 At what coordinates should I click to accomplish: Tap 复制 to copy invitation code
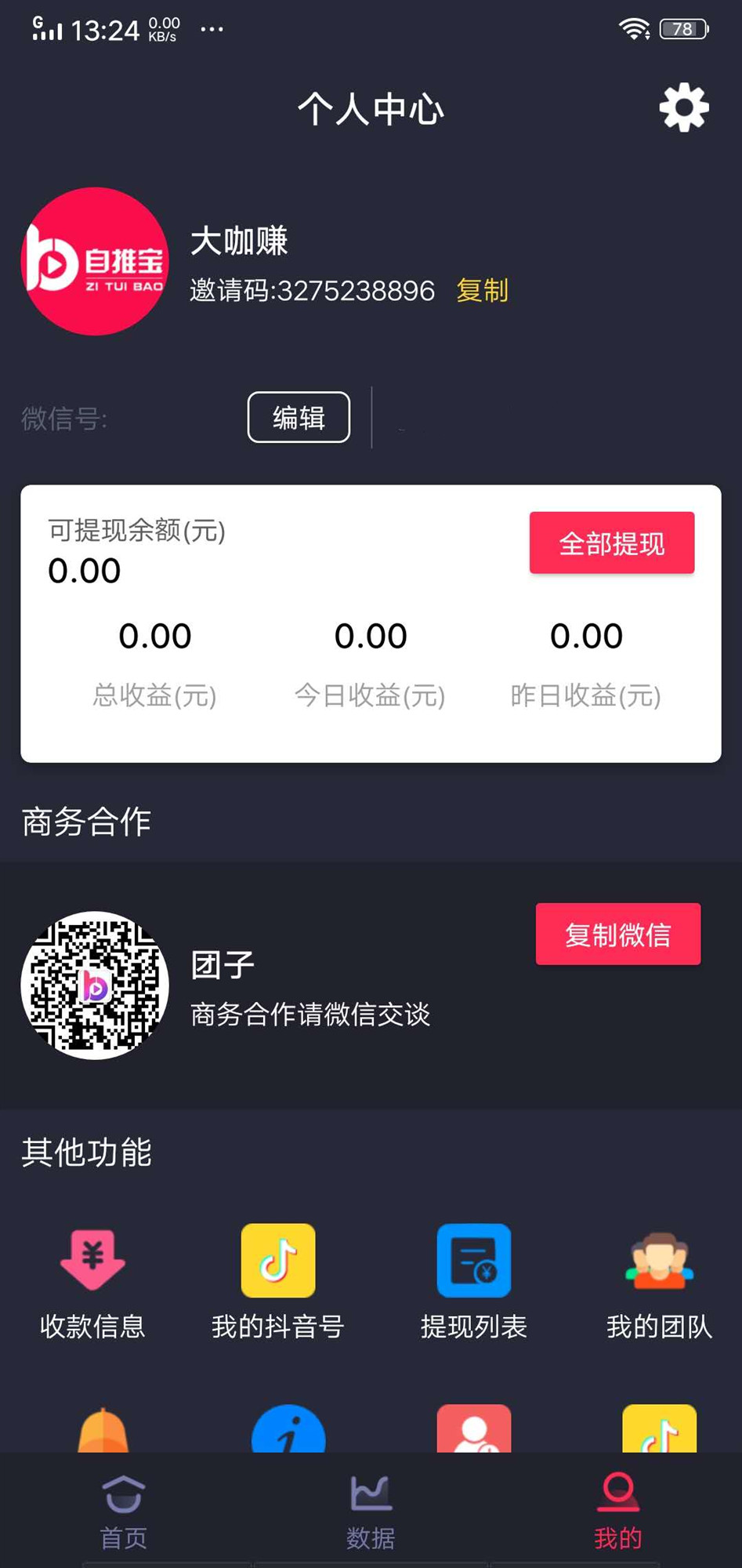click(482, 291)
